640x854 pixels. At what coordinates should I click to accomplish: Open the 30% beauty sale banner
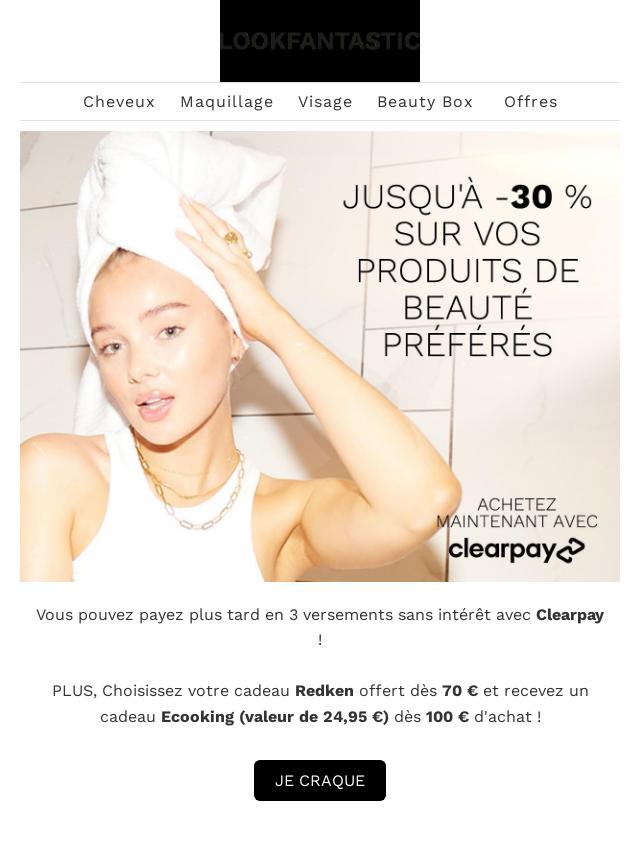click(x=320, y=356)
